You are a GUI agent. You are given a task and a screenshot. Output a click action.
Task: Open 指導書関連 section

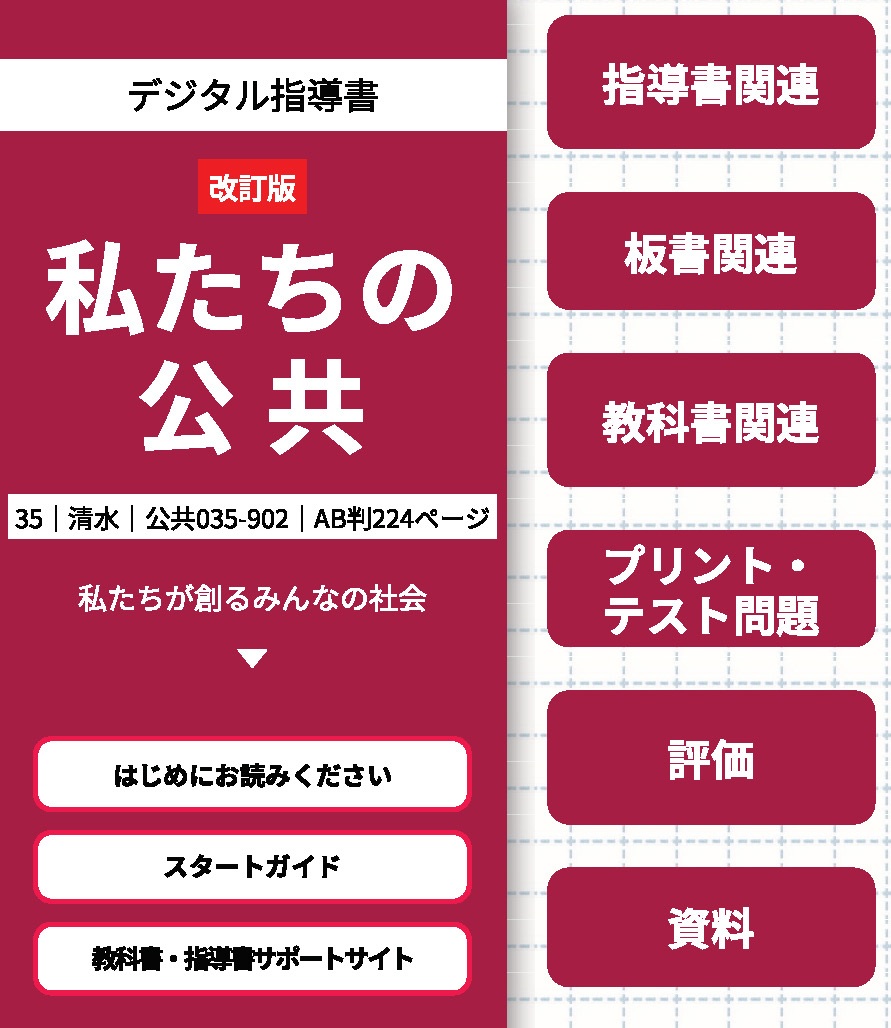[x=711, y=85]
